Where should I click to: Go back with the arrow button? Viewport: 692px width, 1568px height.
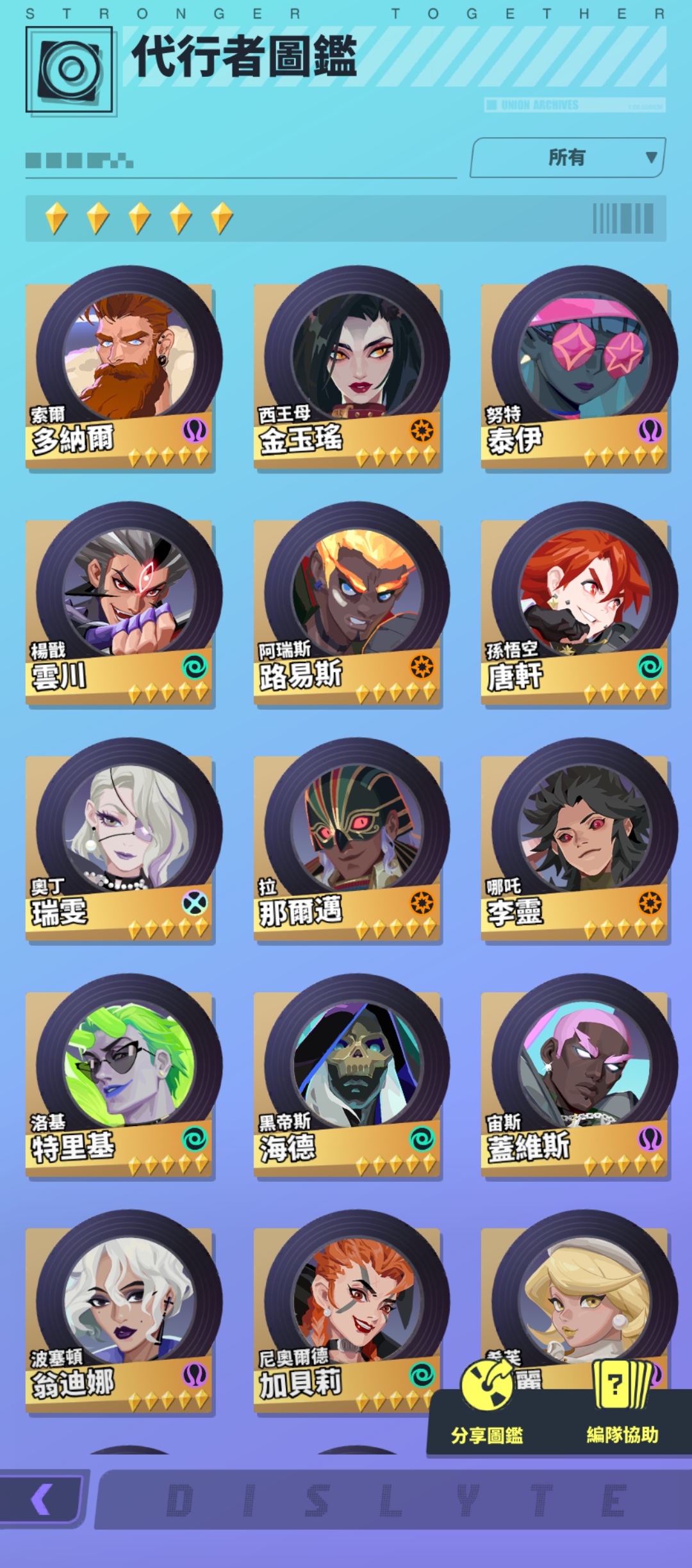[x=42, y=1499]
